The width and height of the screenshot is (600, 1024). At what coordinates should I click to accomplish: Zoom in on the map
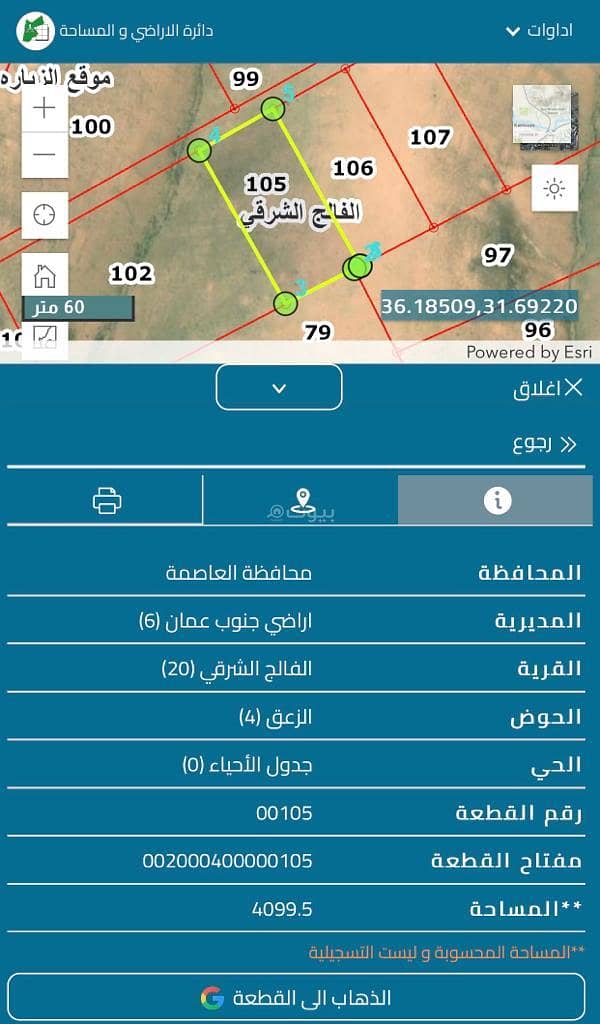point(44,108)
